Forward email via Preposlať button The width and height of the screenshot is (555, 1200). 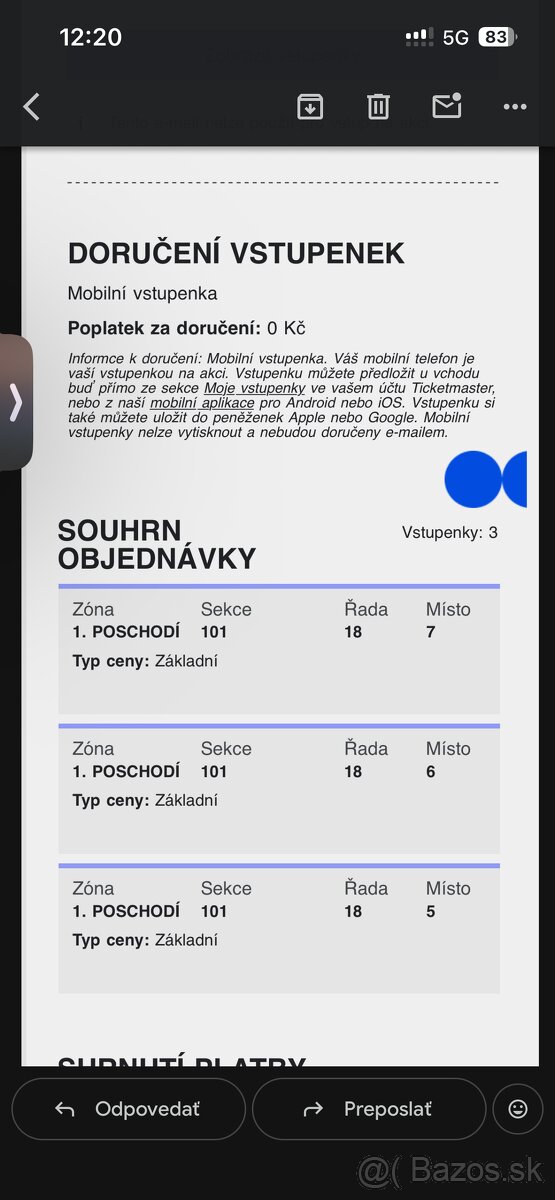tap(369, 1109)
